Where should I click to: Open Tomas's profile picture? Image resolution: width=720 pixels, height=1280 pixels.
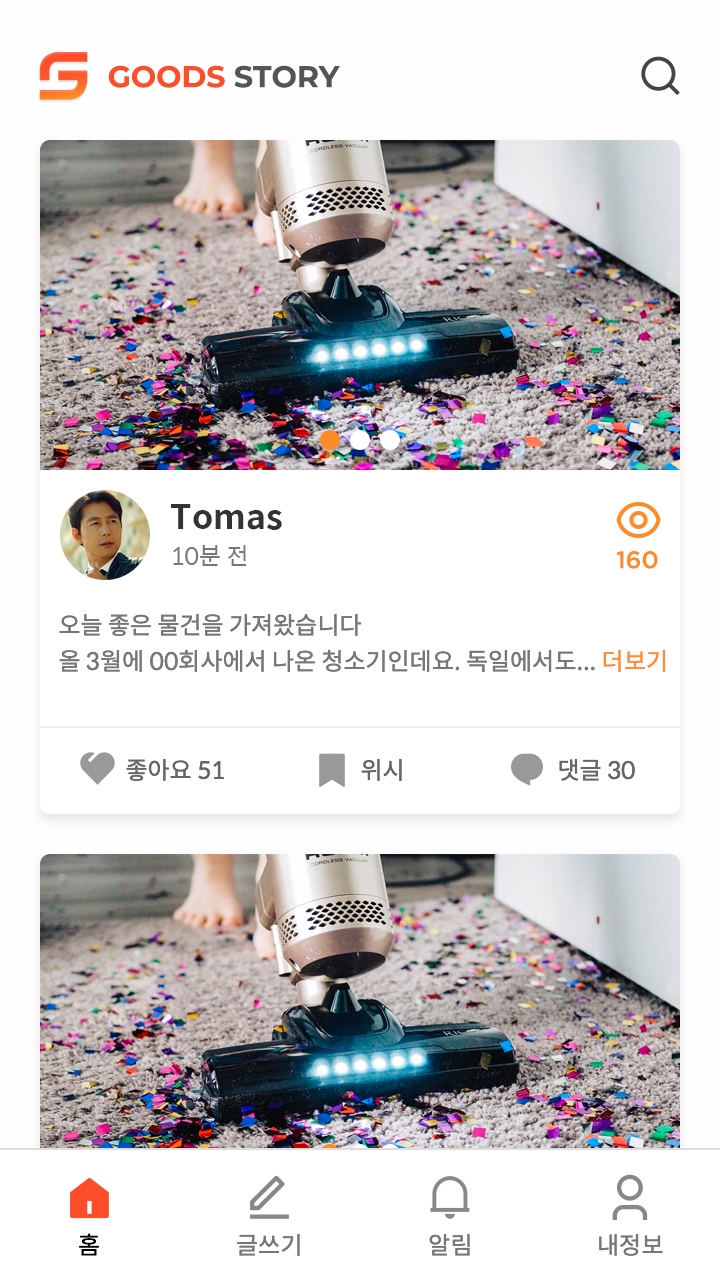pyautogui.click(x=105, y=535)
